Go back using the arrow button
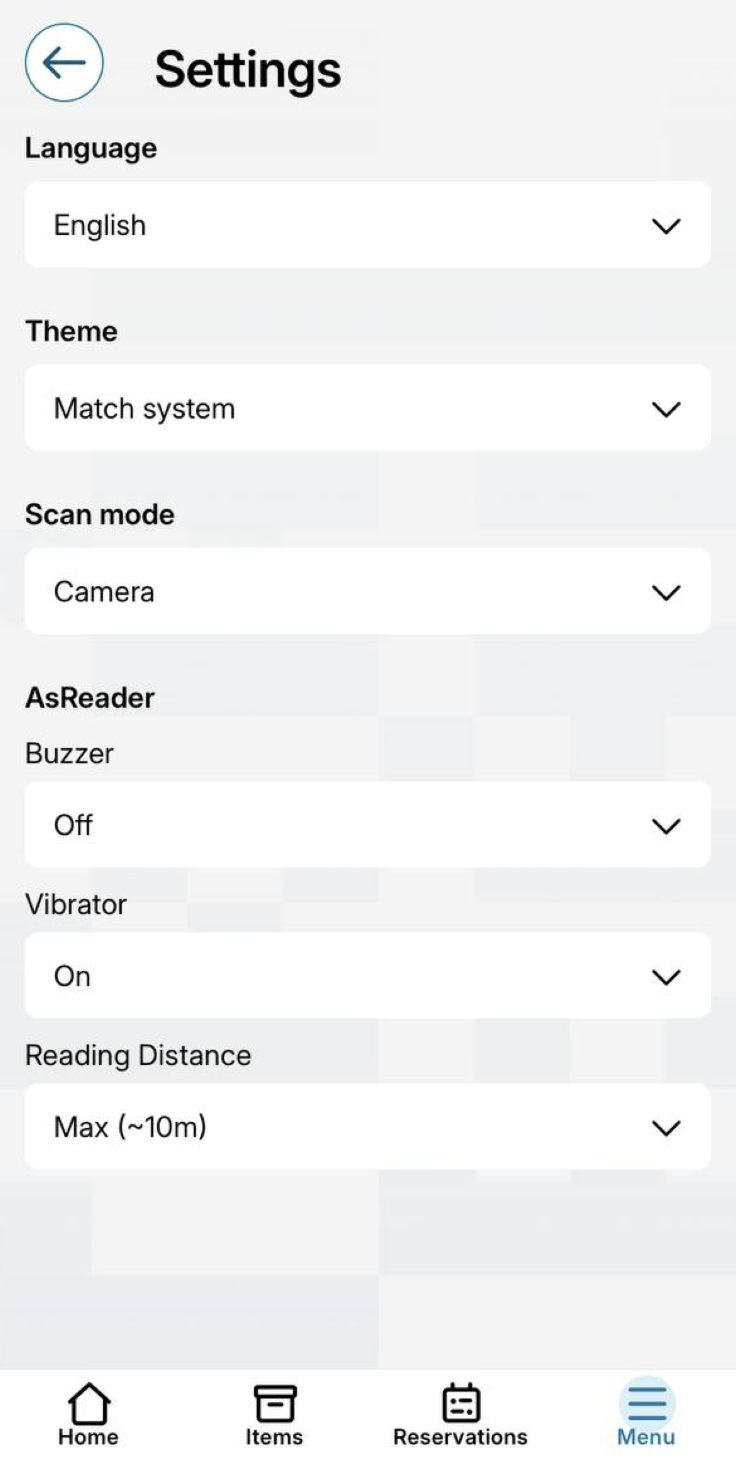This screenshot has height=1472, width=736. pos(64,63)
